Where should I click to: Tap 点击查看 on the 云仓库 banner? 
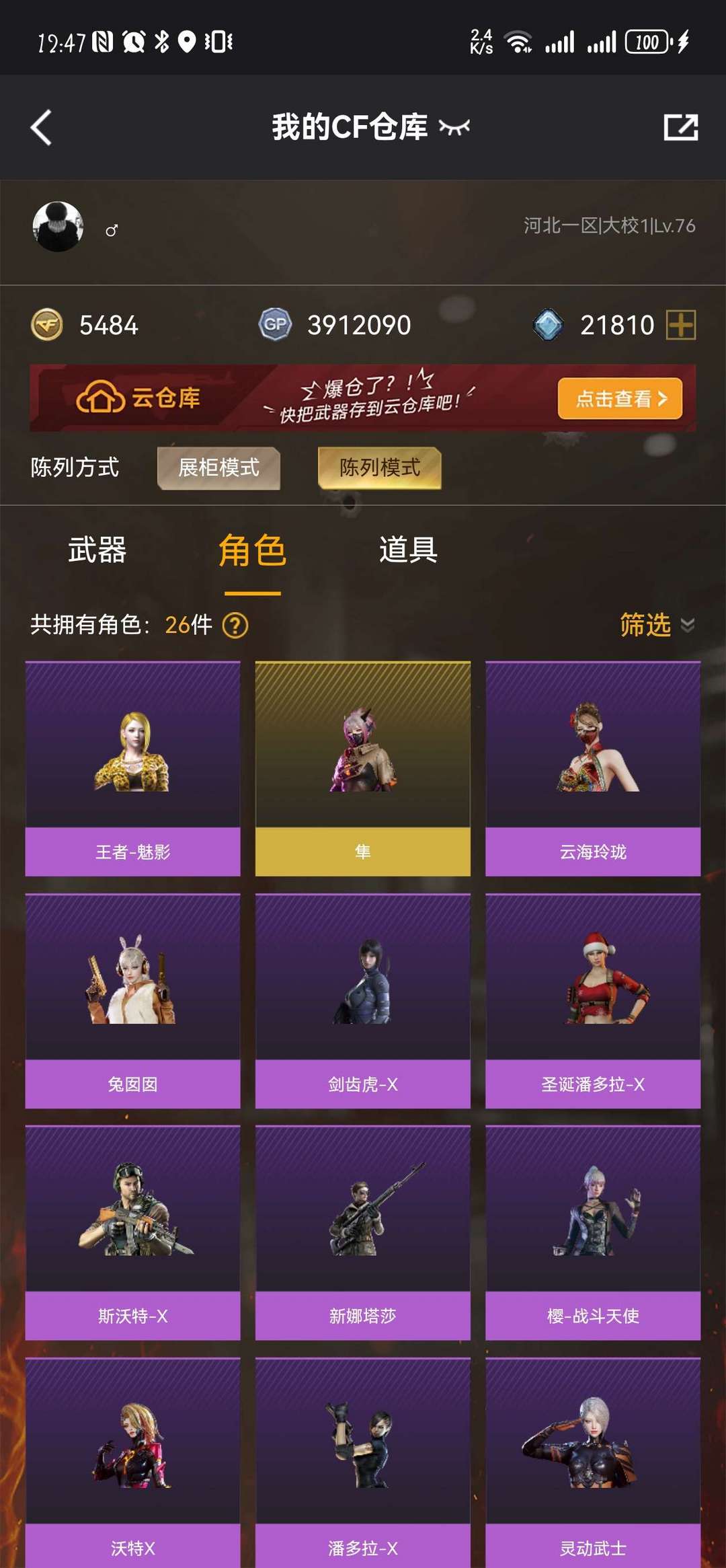pyautogui.click(x=620, y=398)
